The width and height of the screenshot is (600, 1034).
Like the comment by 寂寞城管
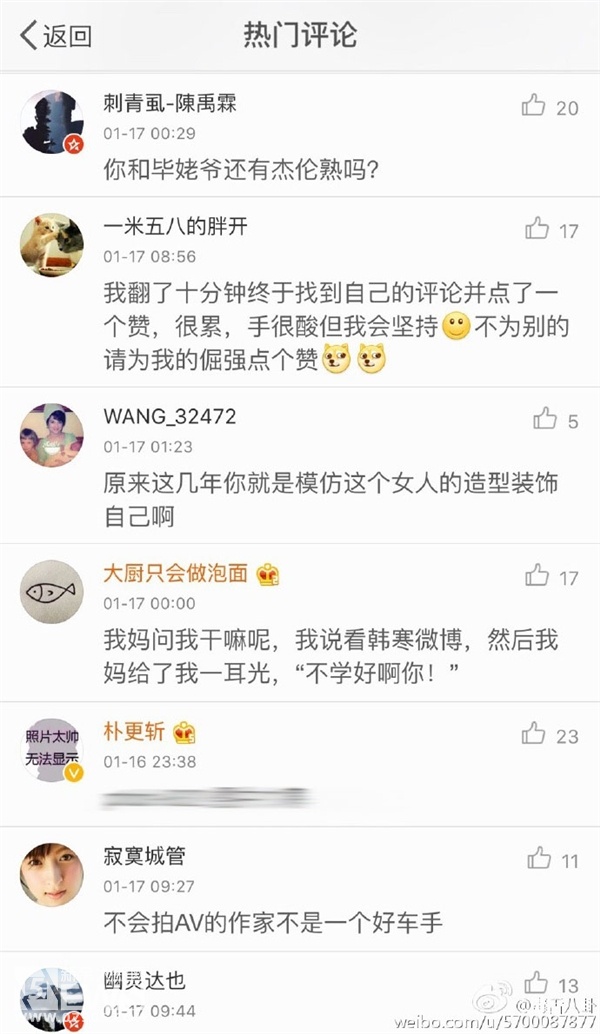coord(540,858)
